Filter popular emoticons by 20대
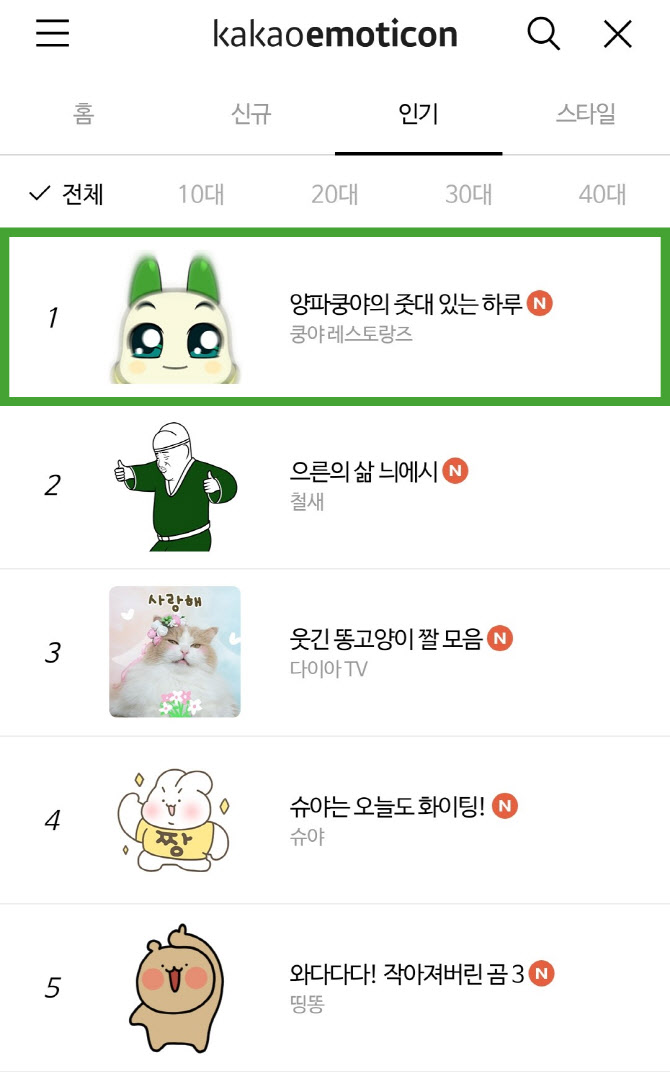Screen dimensions: 670x1076 (x=334, y=194)
